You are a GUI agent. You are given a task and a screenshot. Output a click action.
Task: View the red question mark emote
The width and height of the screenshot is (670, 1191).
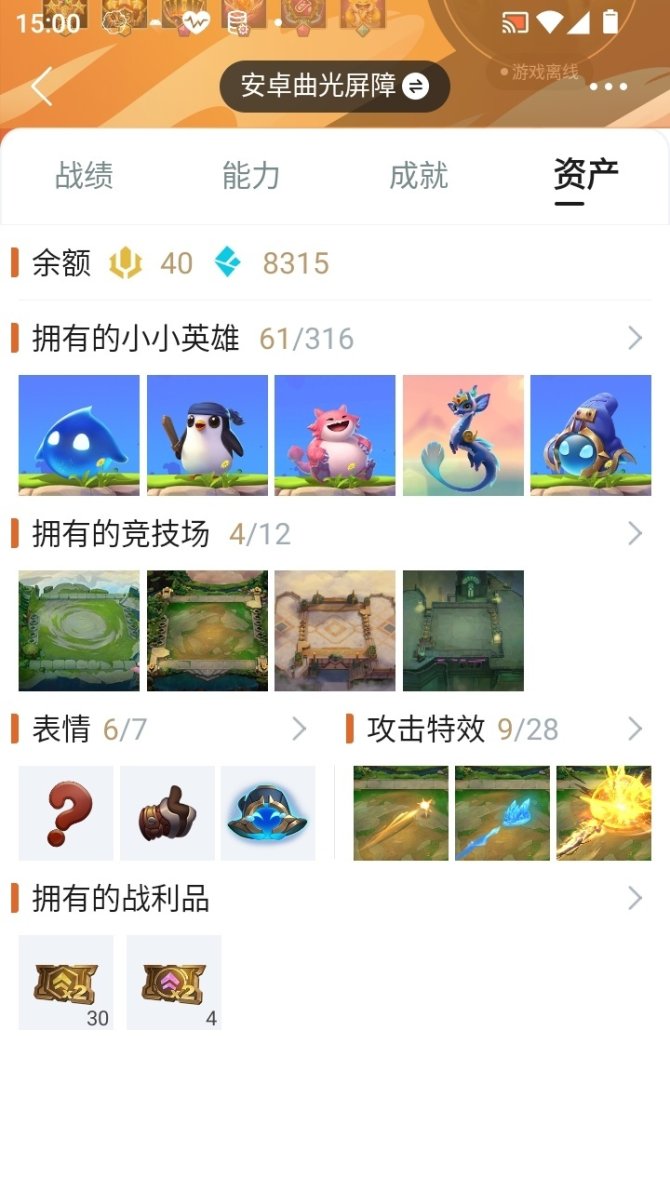(x=66, y=813)
